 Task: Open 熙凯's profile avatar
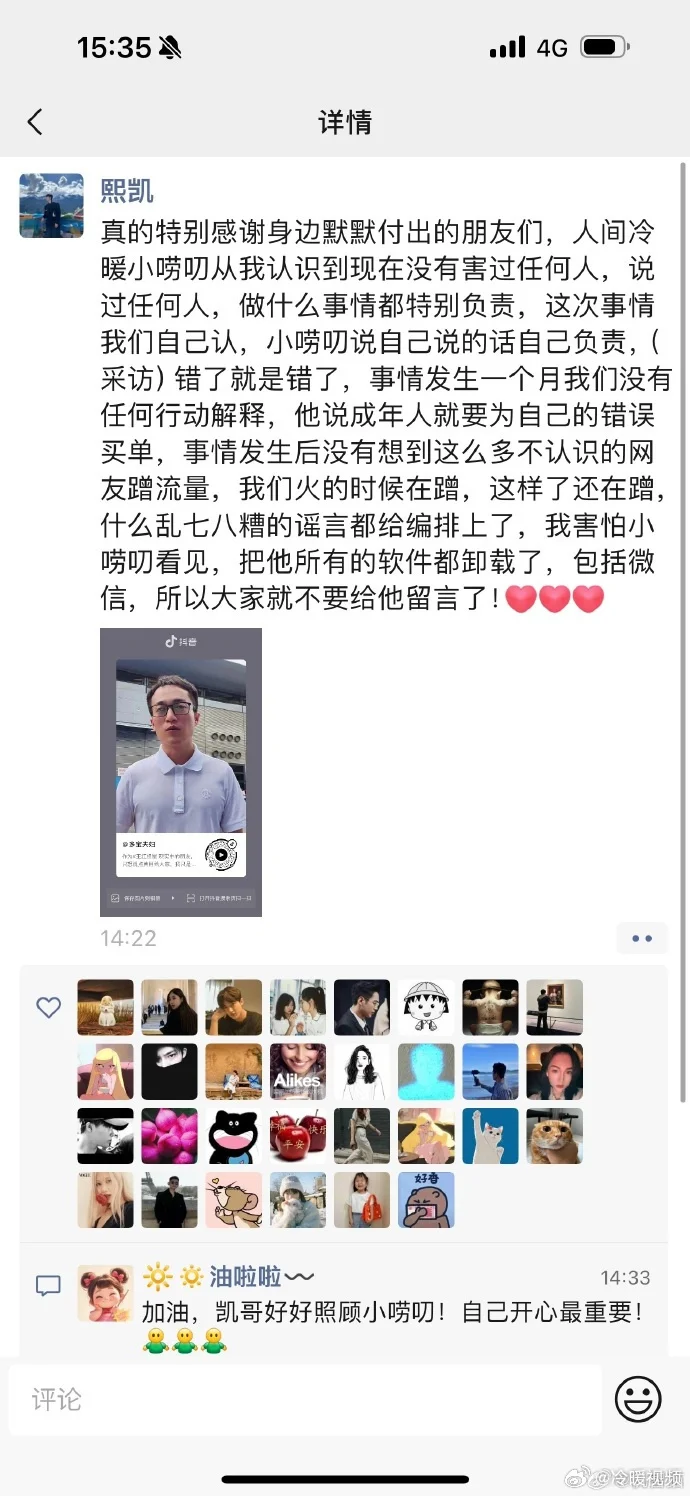51,205
